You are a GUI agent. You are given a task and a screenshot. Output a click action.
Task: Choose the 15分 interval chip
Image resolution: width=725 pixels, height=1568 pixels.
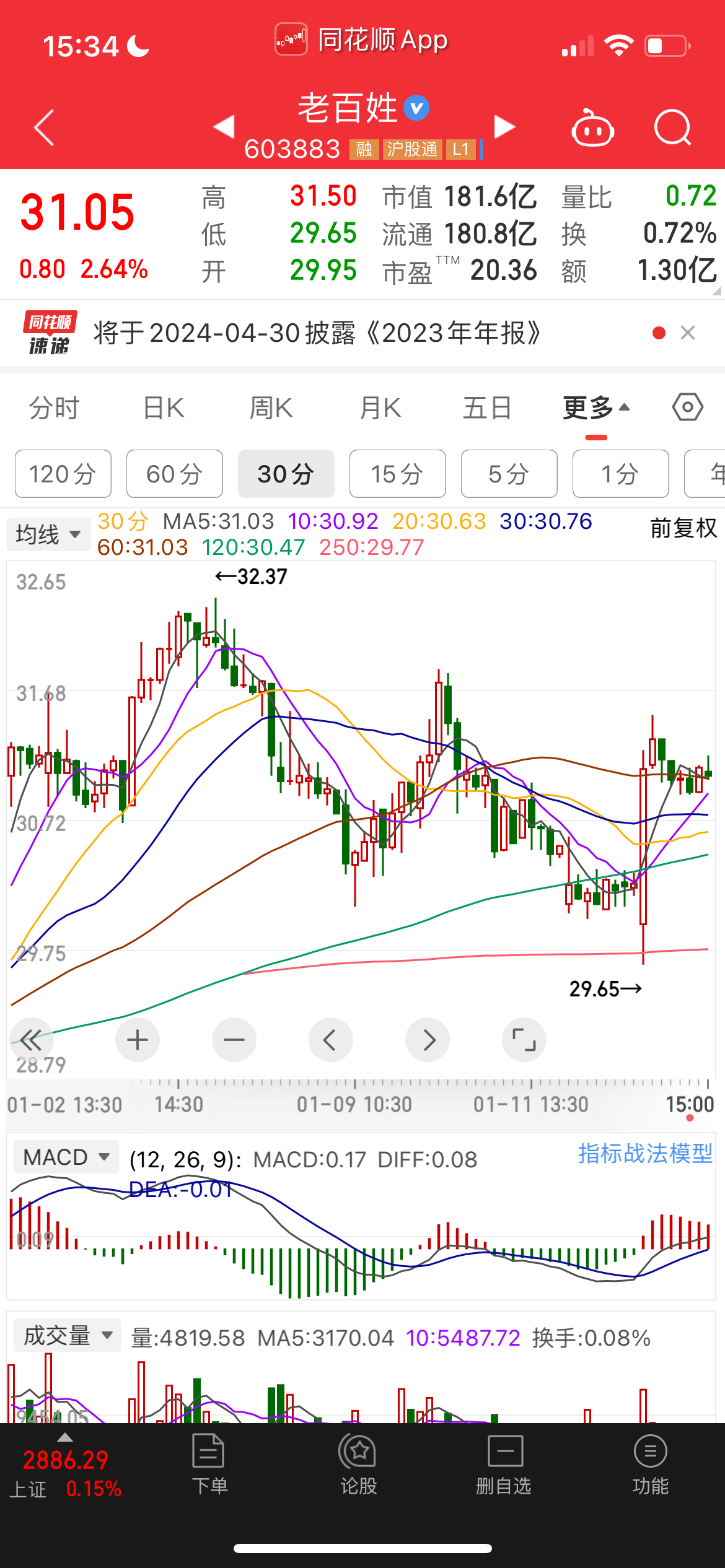tap(397, 474)
